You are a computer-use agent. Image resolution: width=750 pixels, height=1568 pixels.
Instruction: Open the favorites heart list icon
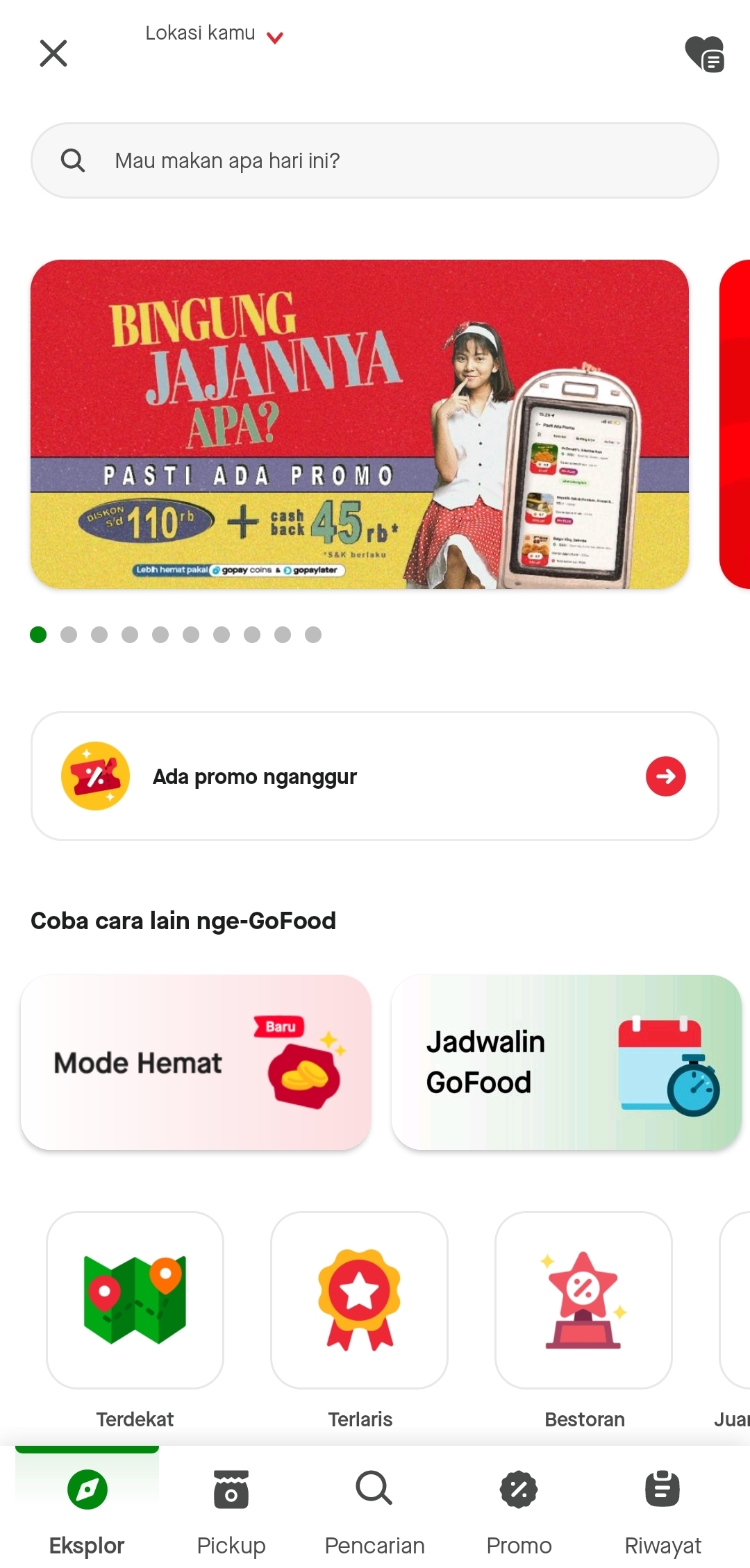pyautogui.click(x=704, y=53)
